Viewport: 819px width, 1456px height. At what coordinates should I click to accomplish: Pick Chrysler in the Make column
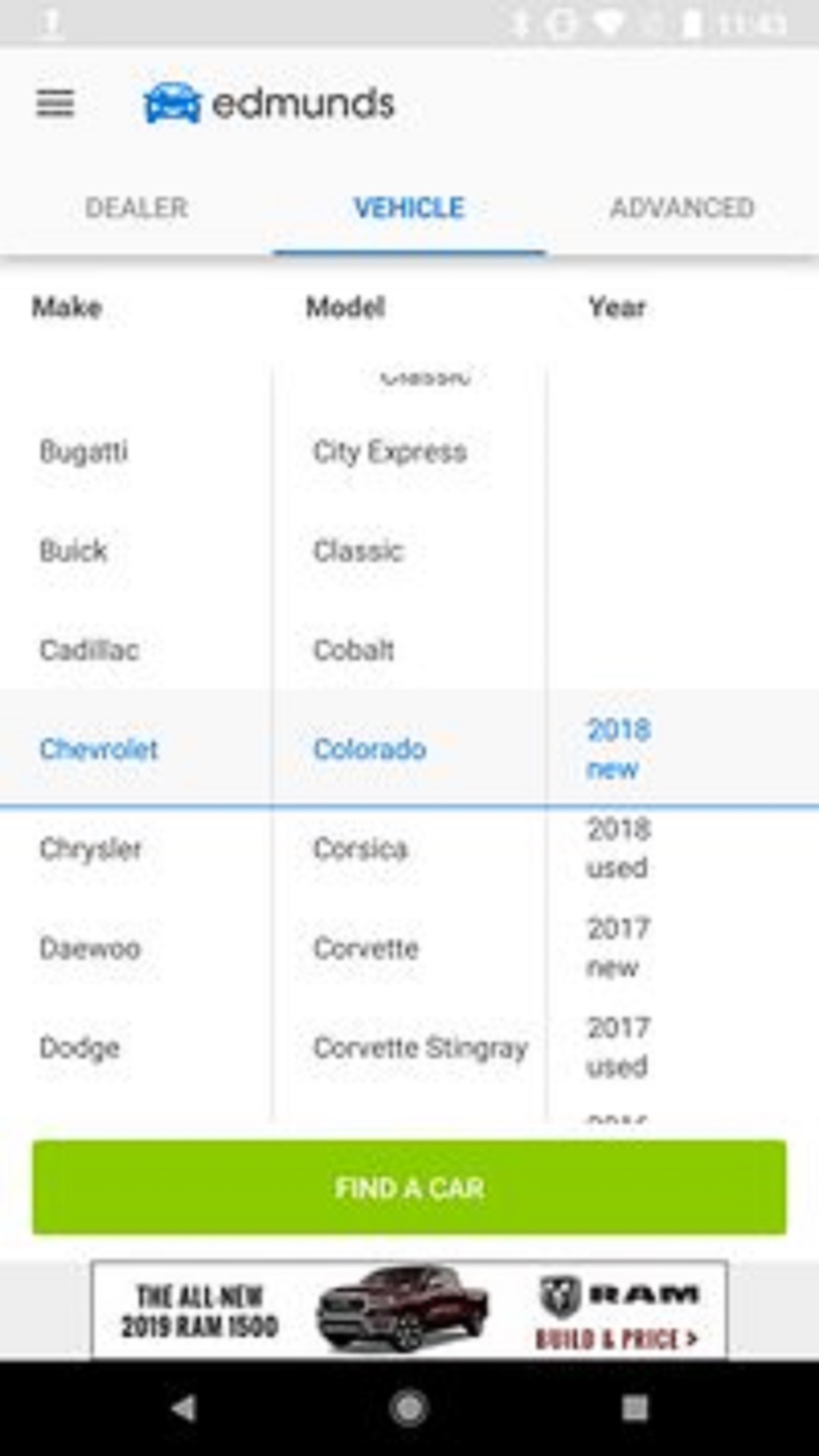click(x=91, y=849)
